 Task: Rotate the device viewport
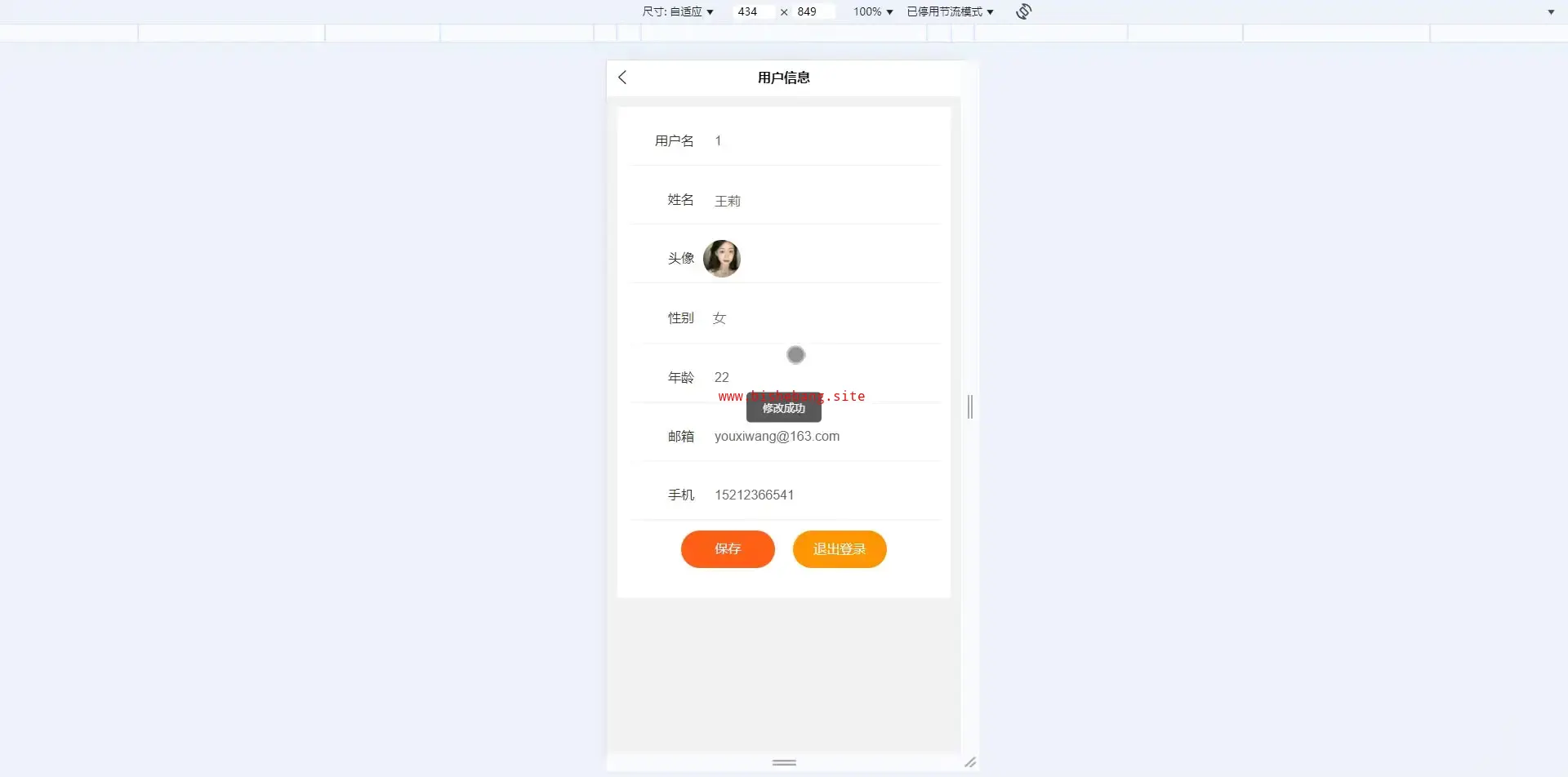click(x=1023, y=11)
